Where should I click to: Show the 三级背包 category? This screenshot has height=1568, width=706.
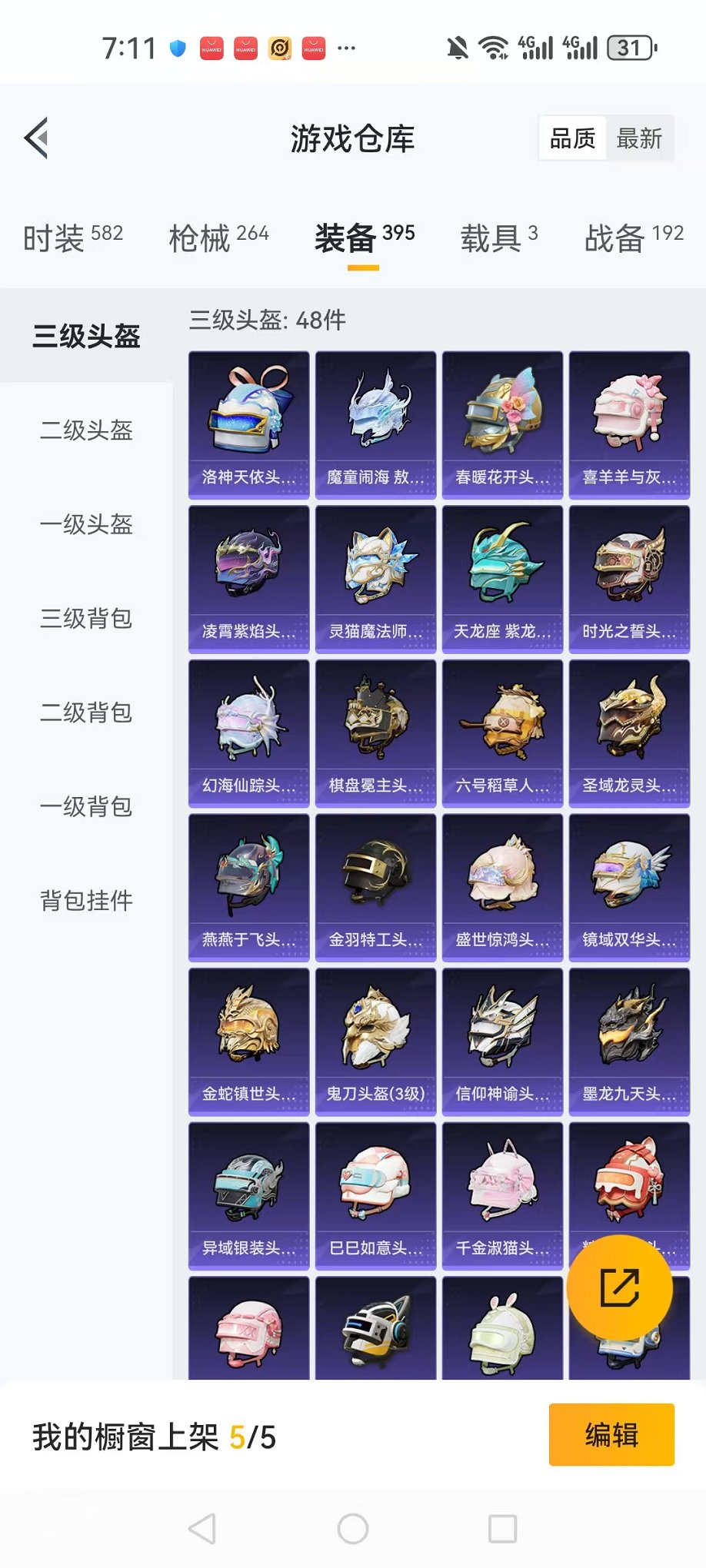click(86, 619)
